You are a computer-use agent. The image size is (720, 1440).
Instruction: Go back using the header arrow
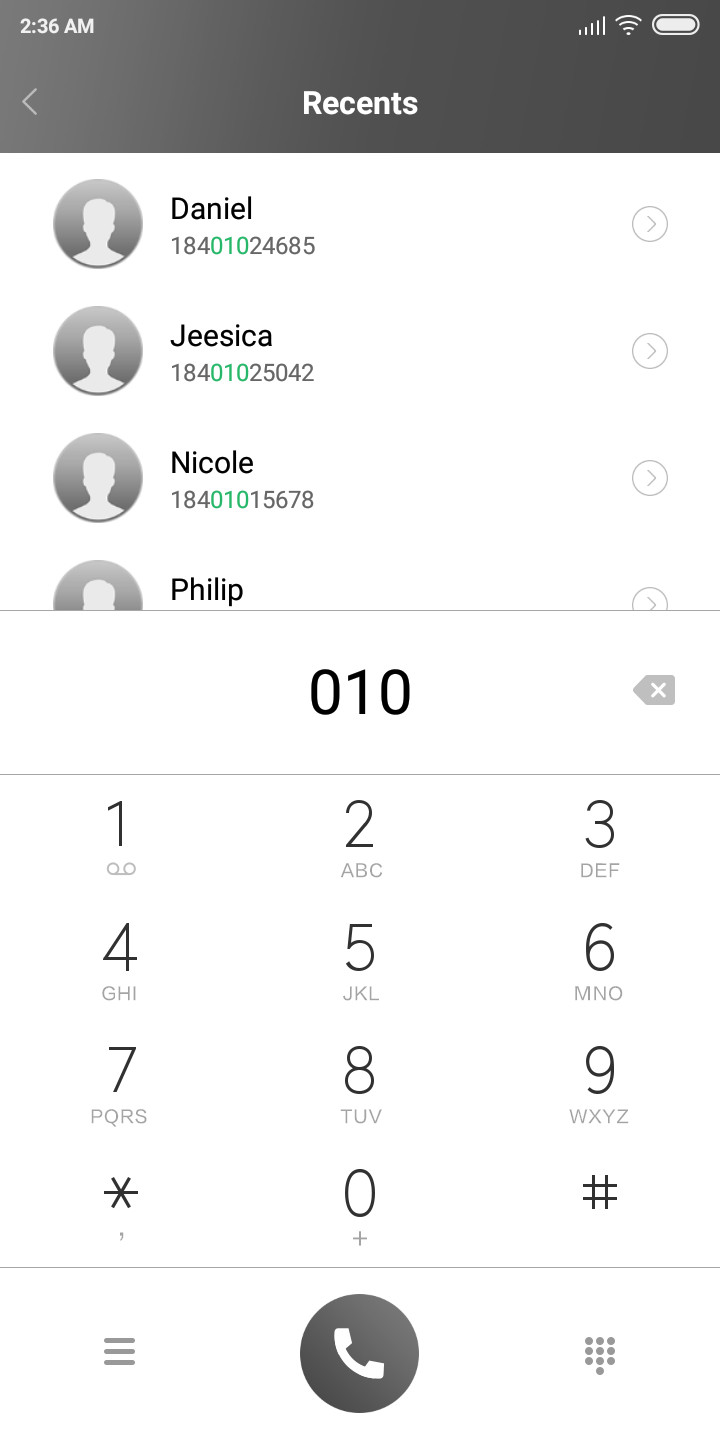30,102
